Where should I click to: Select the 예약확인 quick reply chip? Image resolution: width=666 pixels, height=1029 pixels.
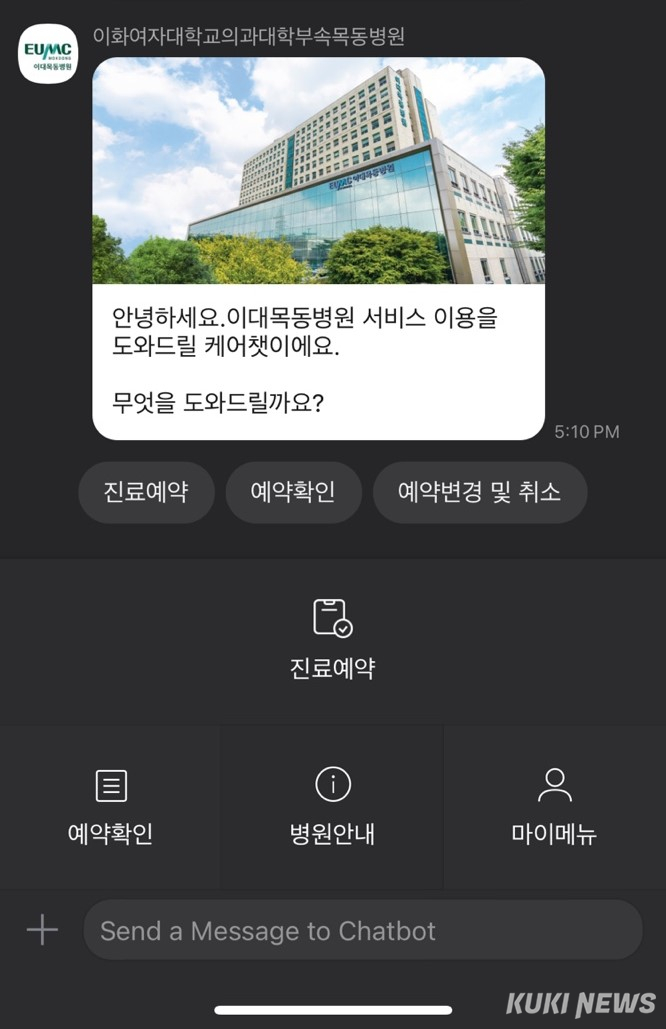pos(293,492)
